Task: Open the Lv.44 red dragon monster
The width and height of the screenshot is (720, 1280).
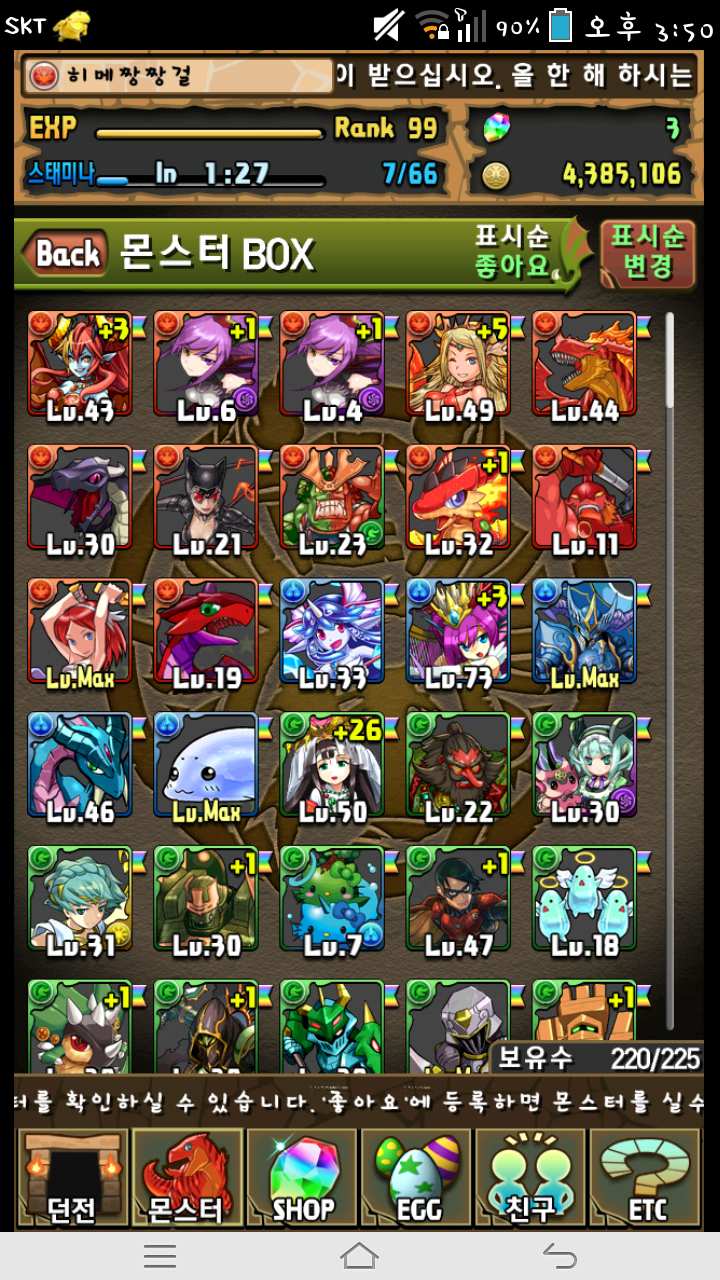Action: coord(584,363)
